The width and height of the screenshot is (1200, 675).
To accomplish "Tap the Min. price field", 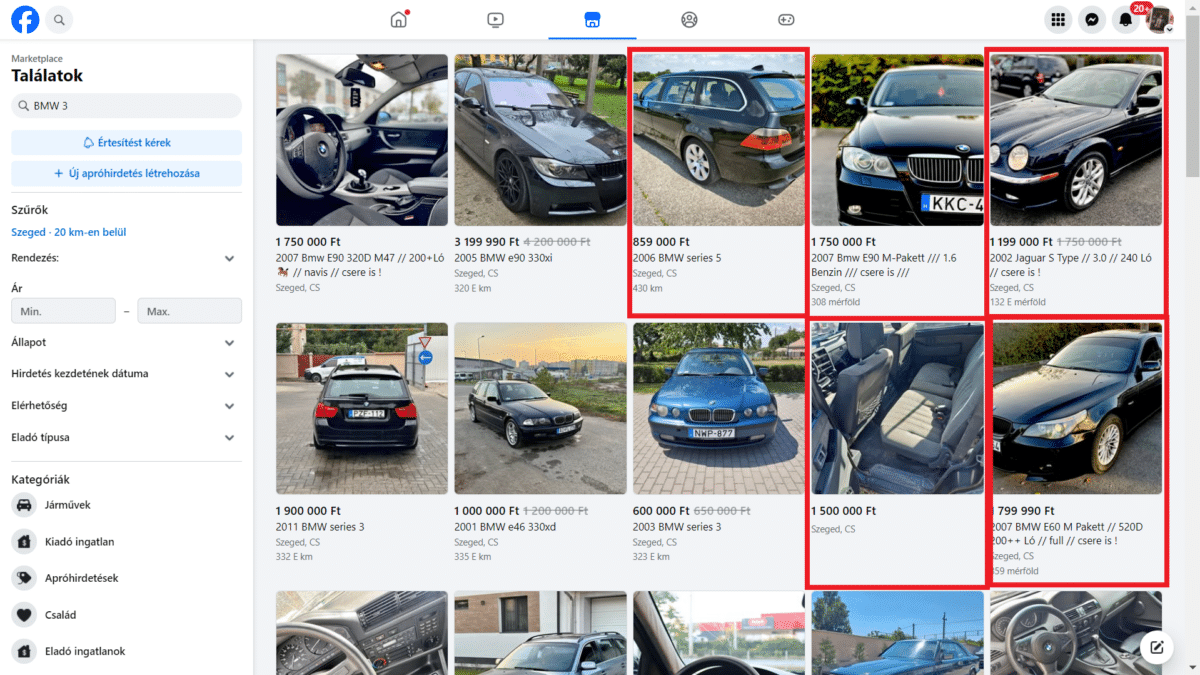I will [x=63, y=311].
